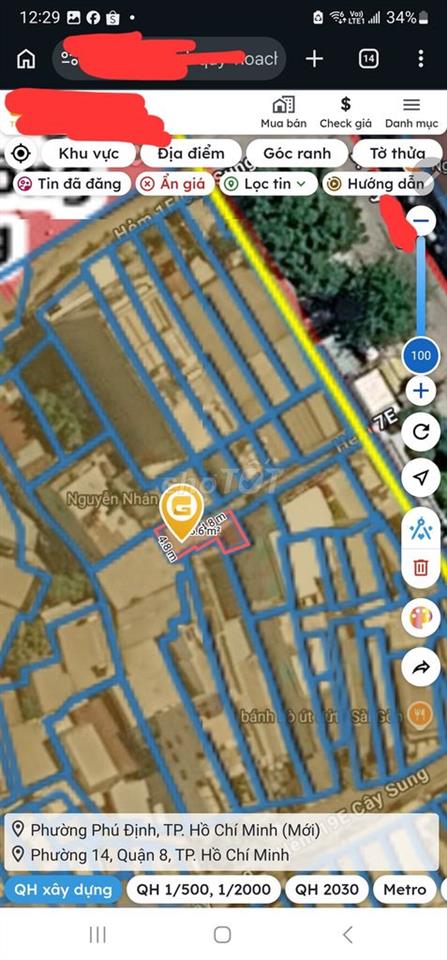447x960 pixels.
Task: Open the Hướng dẫn guide
Action: [x=377, y=184]
